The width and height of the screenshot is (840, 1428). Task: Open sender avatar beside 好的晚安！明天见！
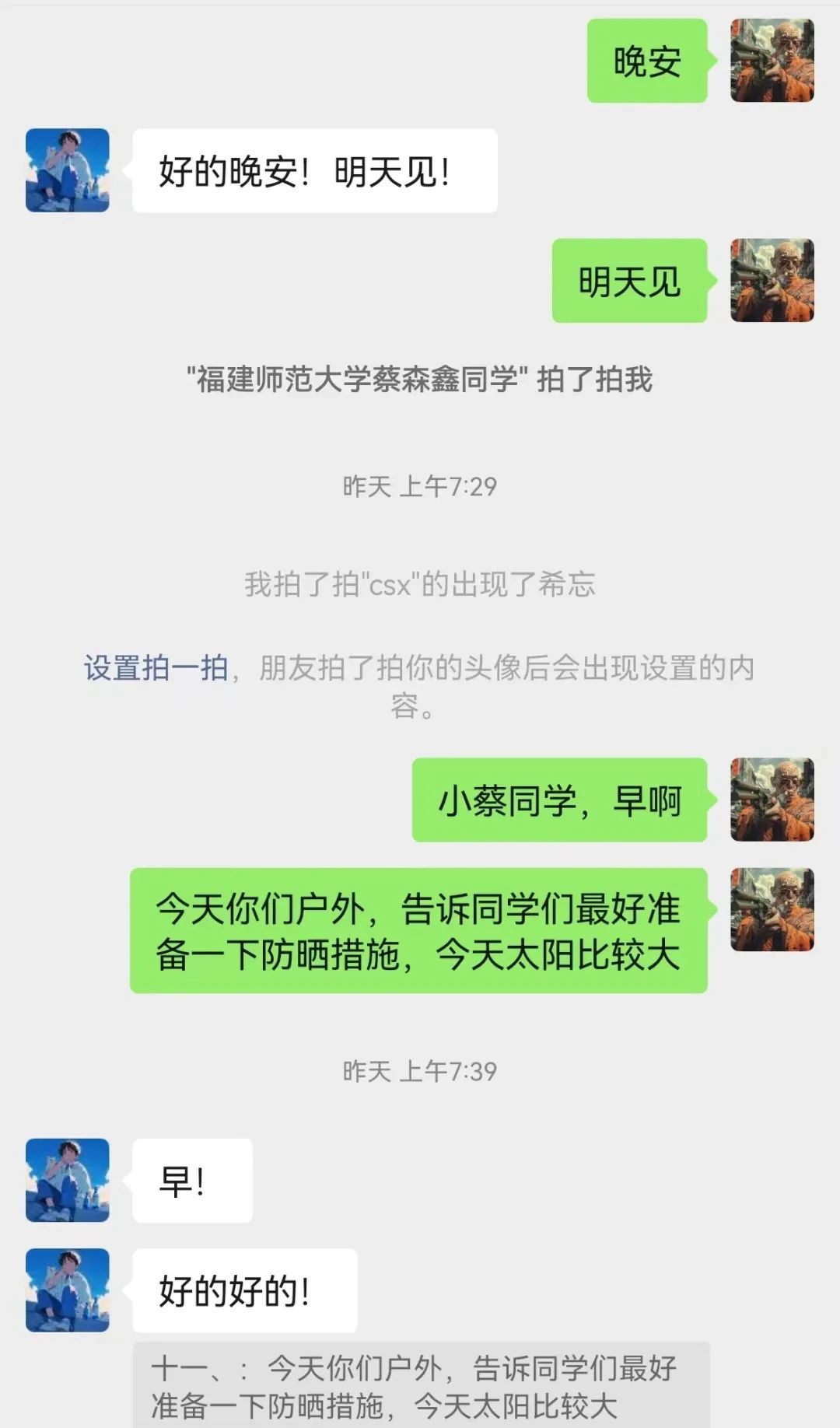pyautogui.click(x=68, y=170)
